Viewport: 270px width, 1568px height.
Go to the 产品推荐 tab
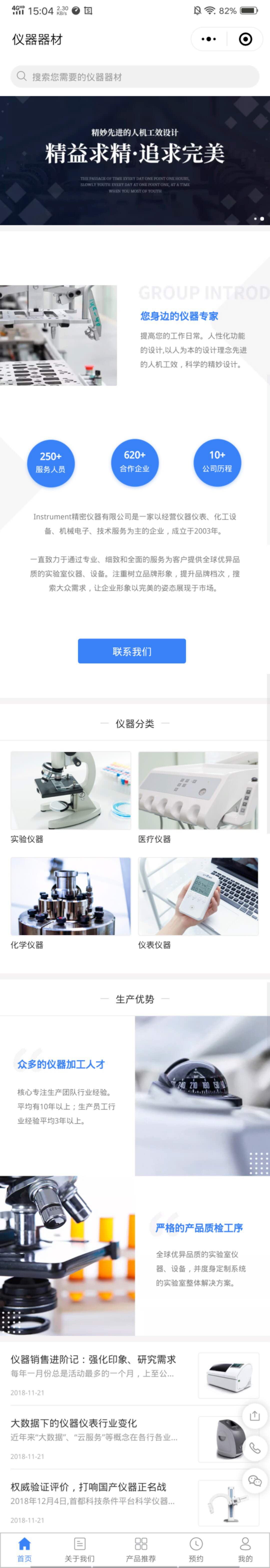click(140, 1549)
